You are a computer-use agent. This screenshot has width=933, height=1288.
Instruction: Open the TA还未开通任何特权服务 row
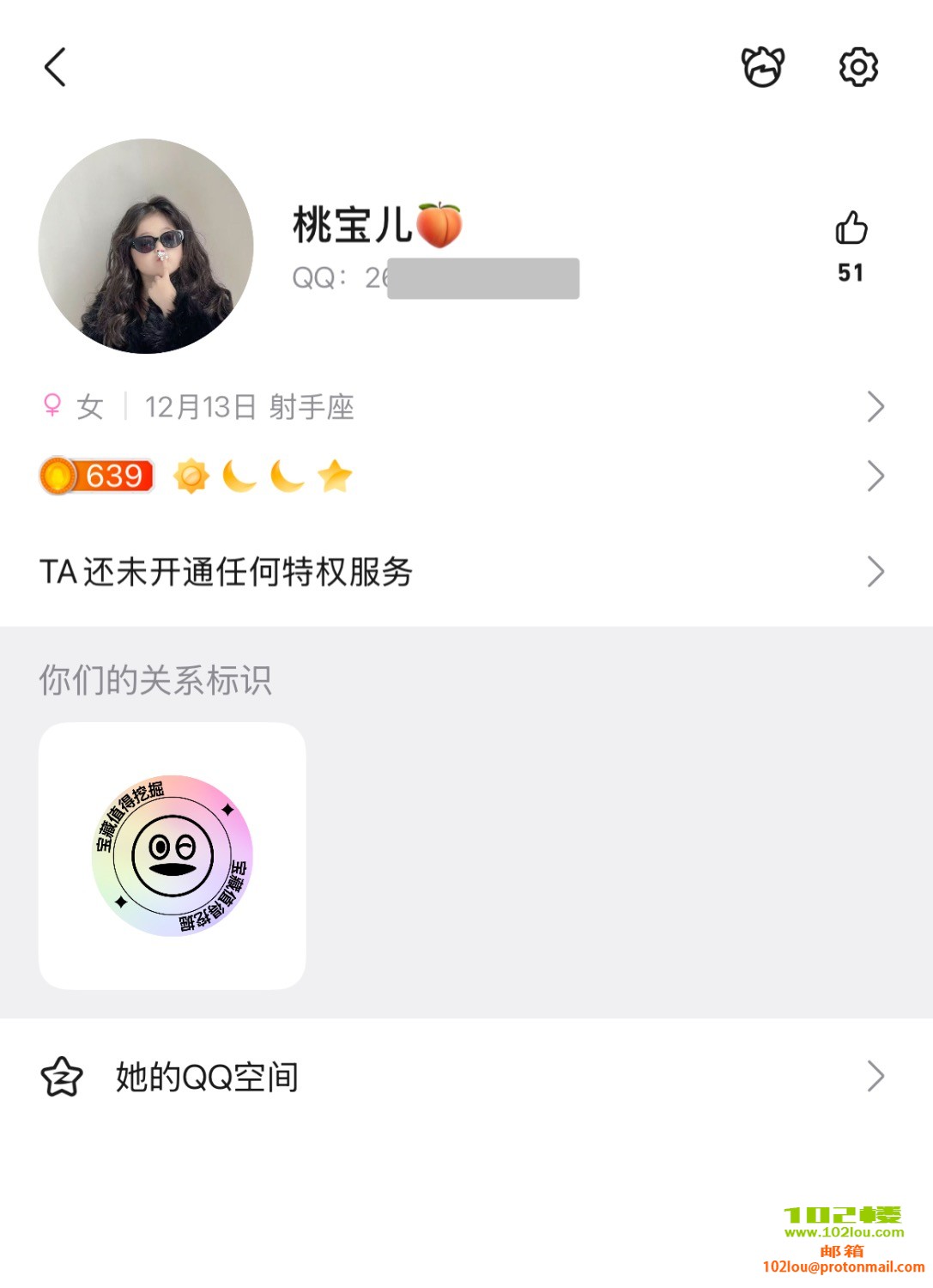pyautogui.click(x=463, y=572)
